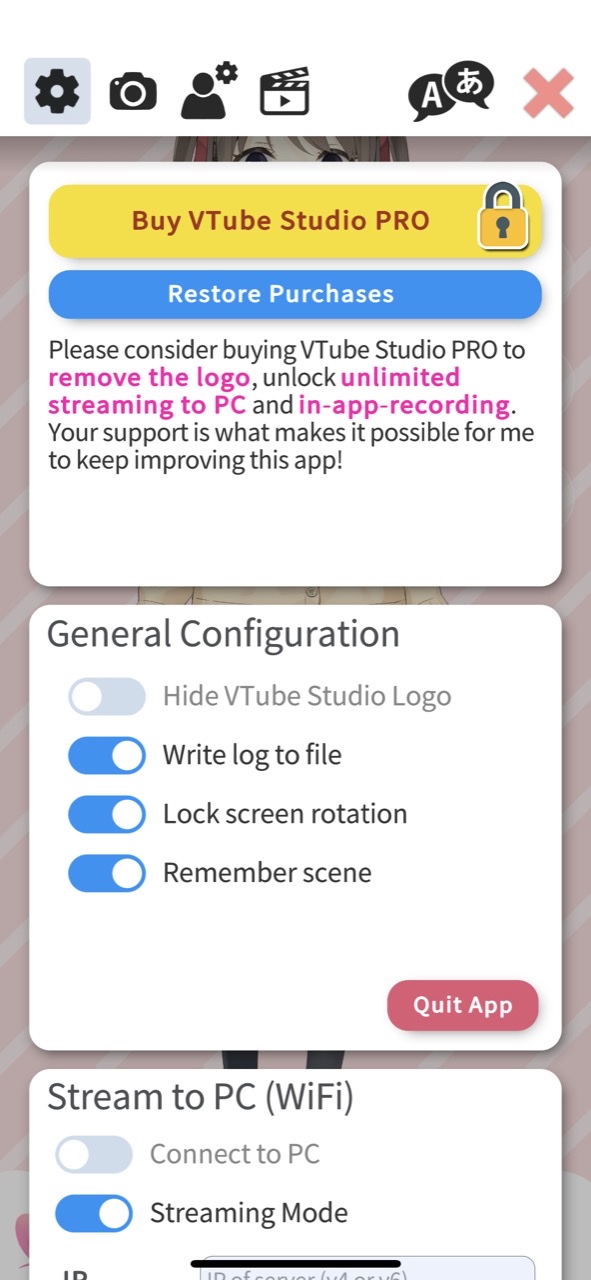Tap the server IP input field

(x=369, y=1268)
